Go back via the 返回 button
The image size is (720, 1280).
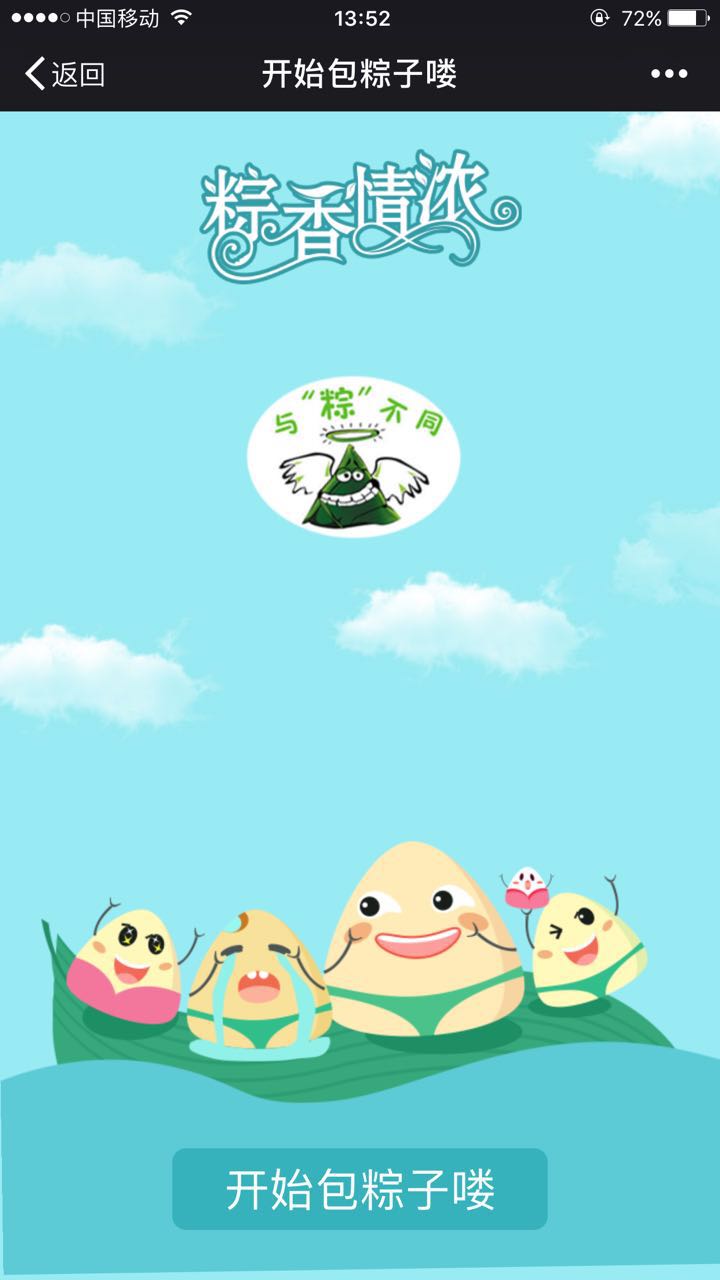pyautogui.click(x=65, y=74)
